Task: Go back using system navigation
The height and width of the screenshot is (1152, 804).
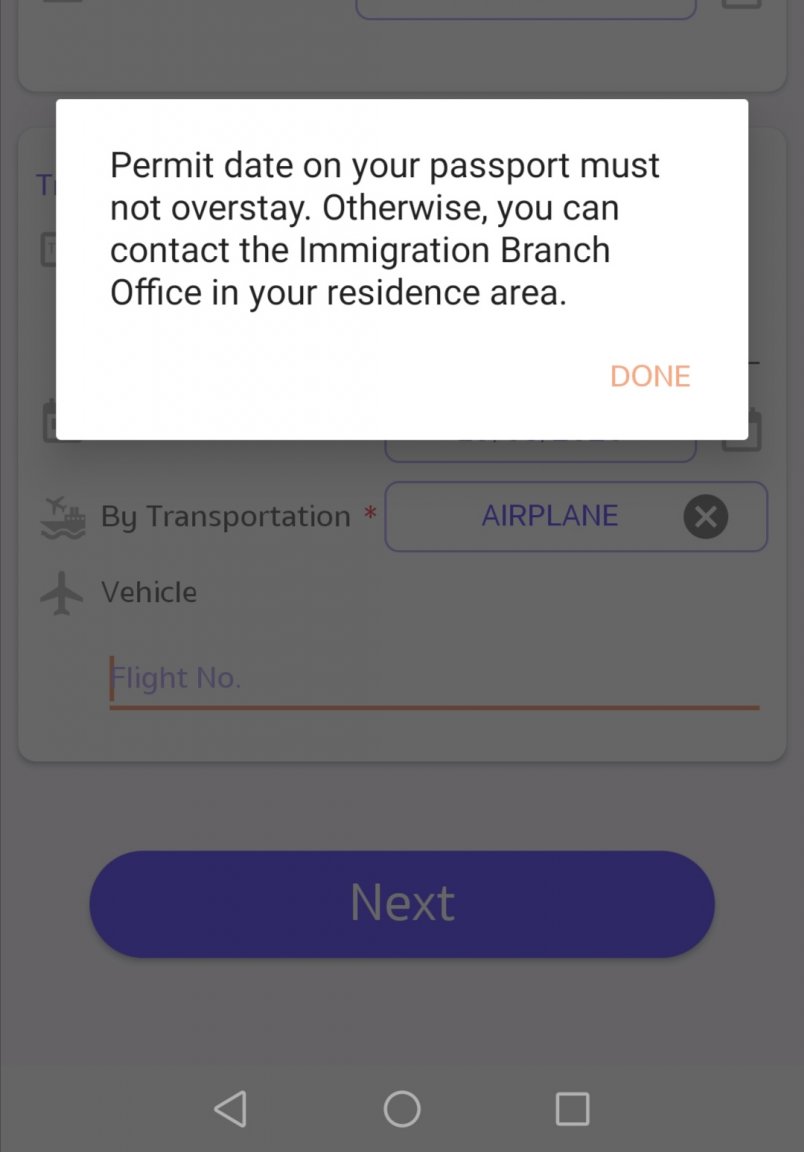Action: [231, 1109]
